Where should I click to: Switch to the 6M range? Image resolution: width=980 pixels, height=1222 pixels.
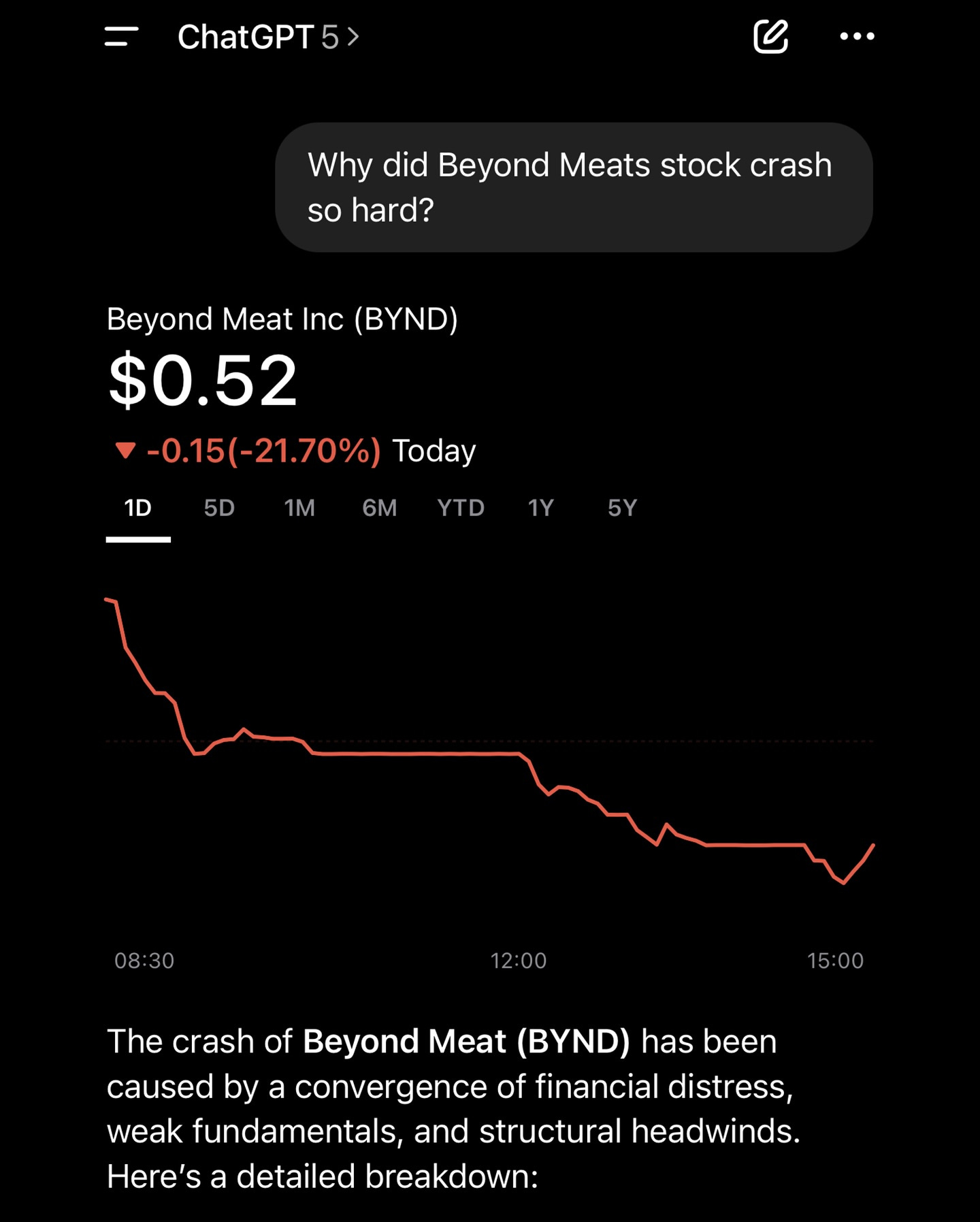click(379, 508)
